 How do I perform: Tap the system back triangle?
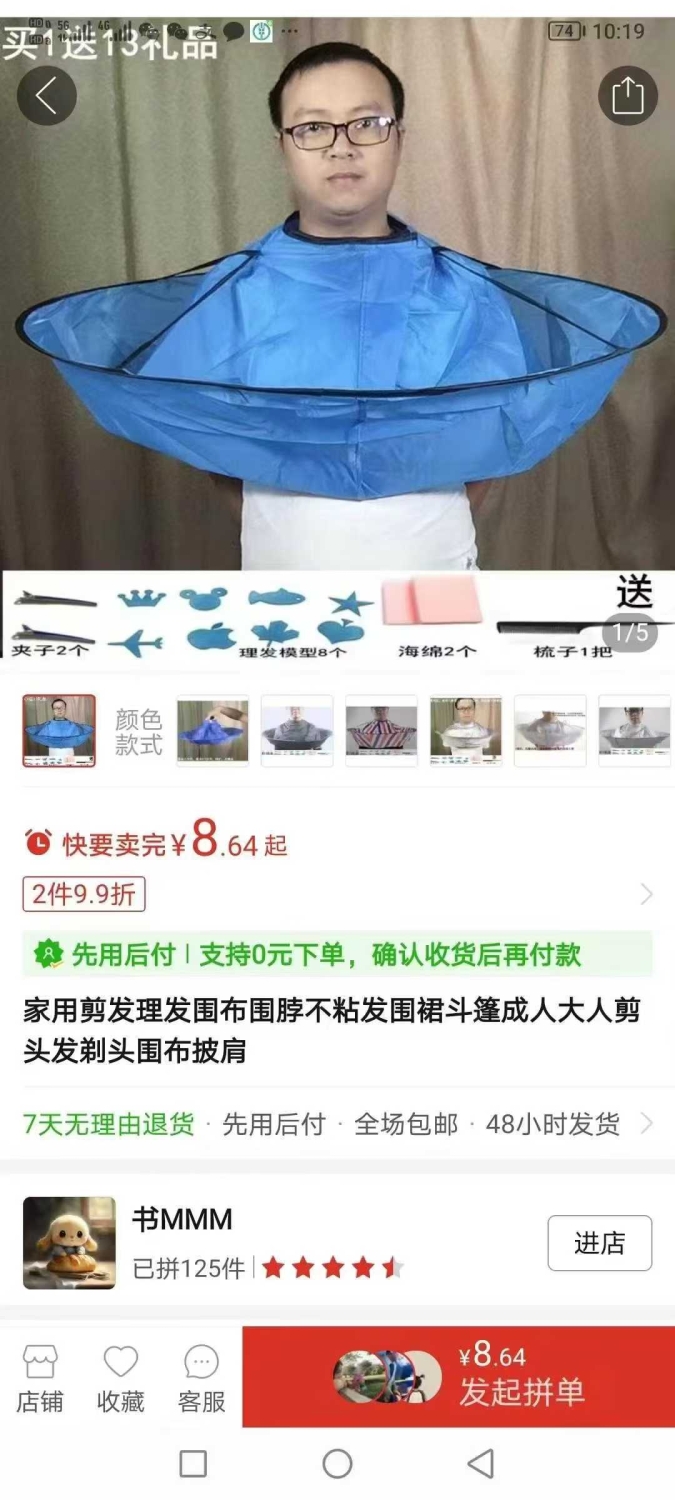pos(481,1464)
